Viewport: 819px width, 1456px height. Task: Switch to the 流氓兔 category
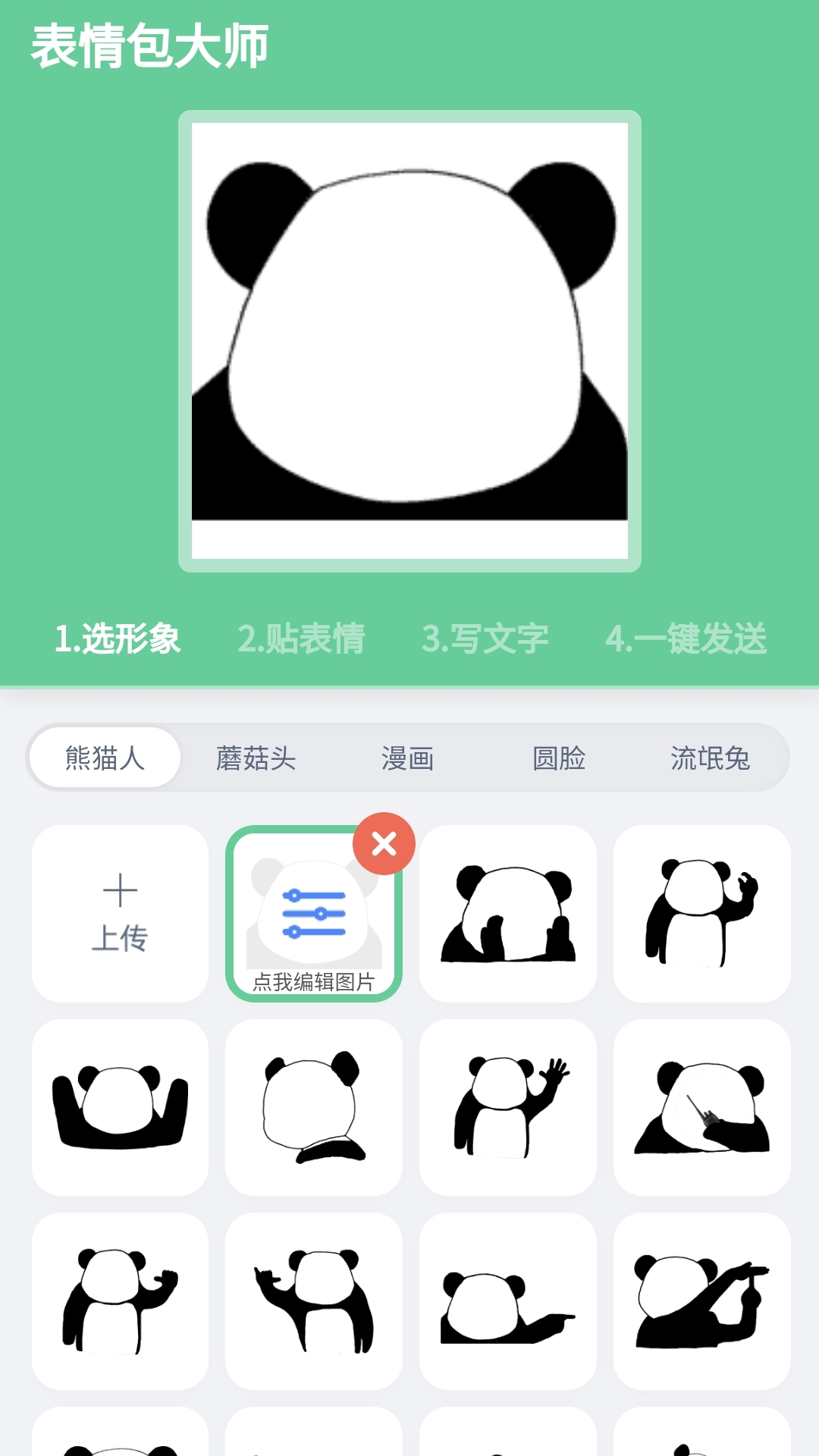[711, 758]
